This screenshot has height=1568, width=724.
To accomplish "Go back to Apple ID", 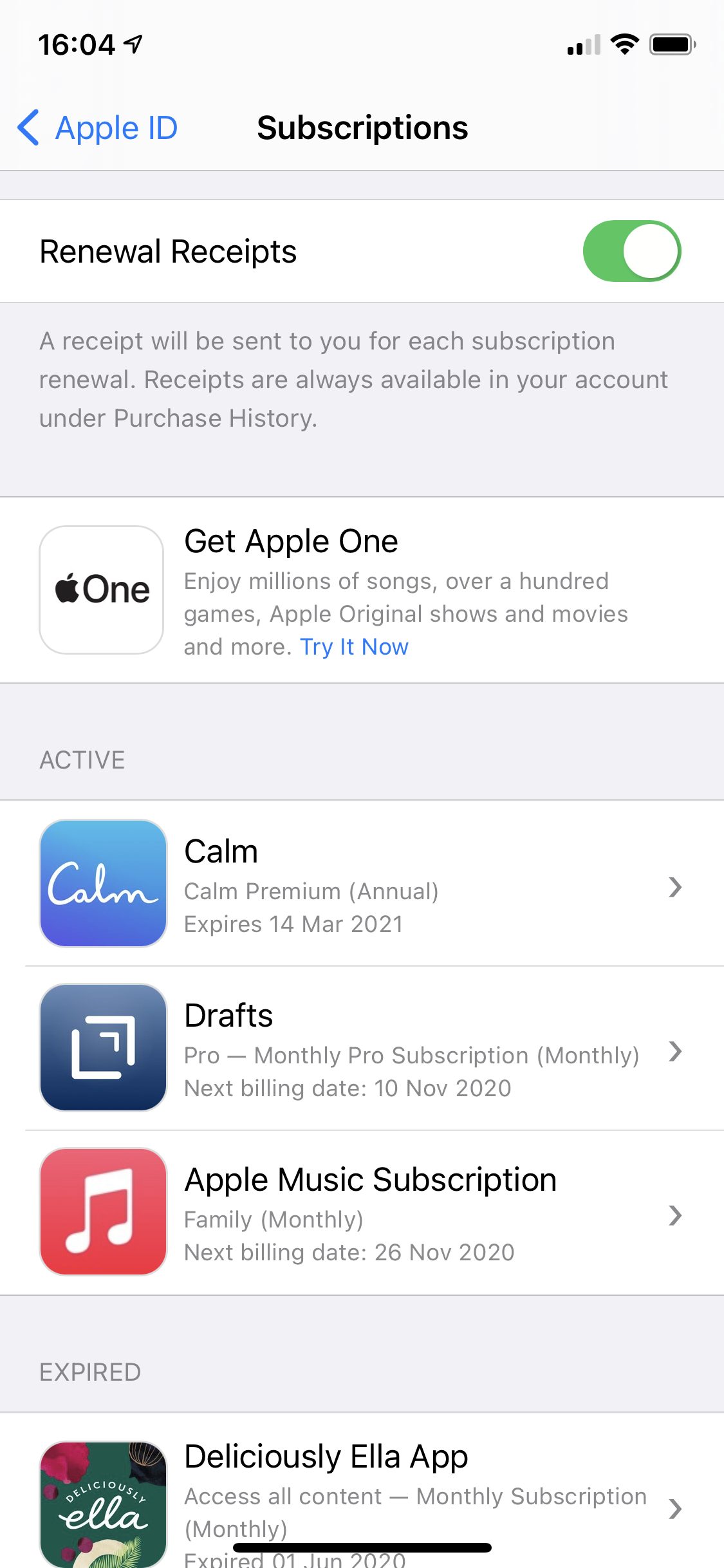I will click(98, 127).
